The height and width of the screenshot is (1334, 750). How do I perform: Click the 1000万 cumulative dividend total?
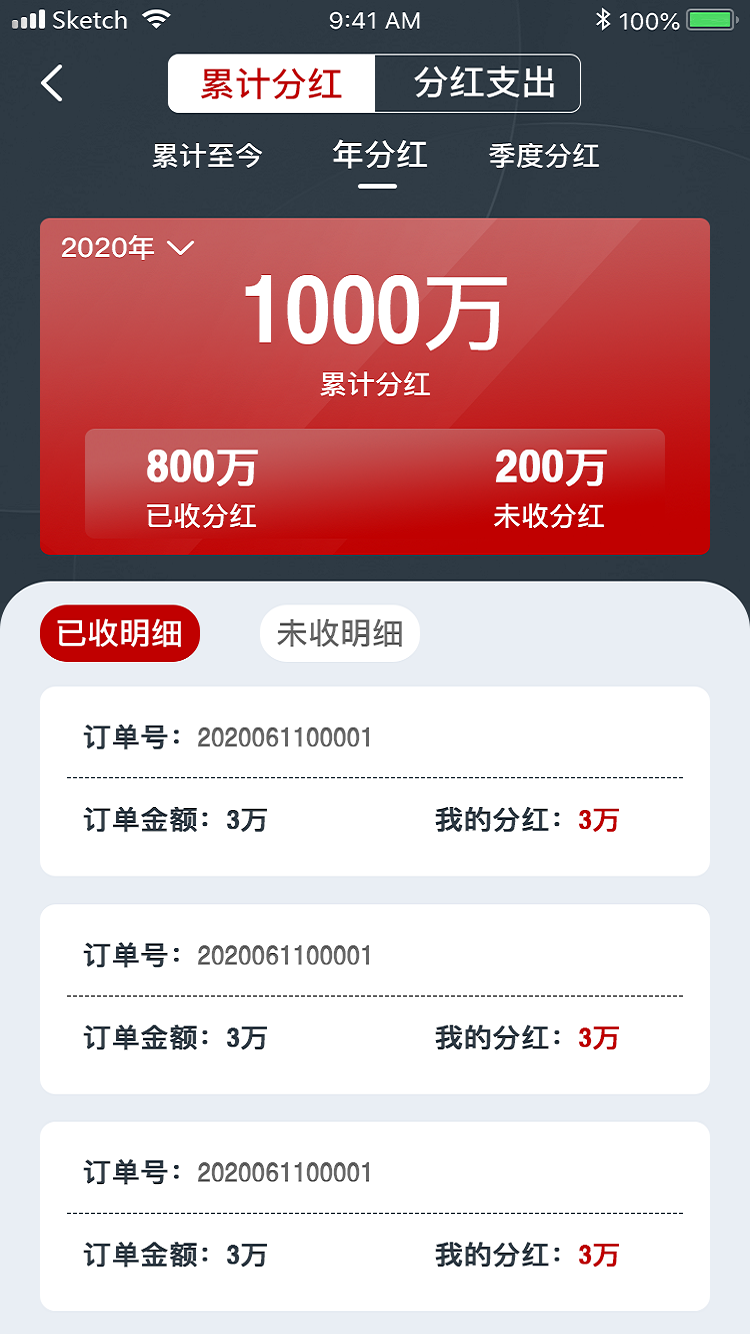tap(374, 315)
